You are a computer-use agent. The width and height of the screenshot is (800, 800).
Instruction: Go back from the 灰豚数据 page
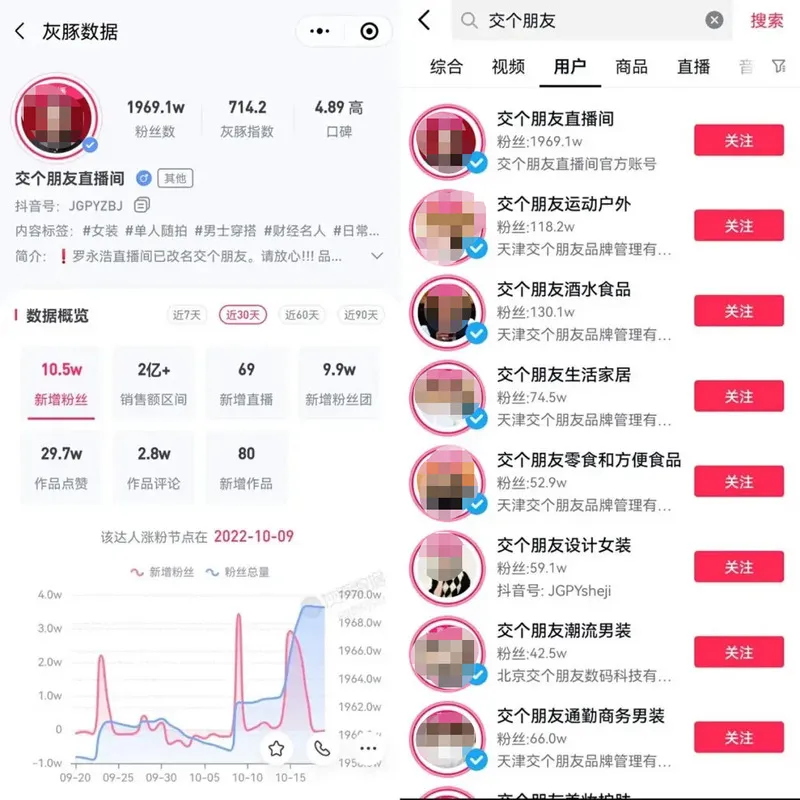[x=20, y=32]
